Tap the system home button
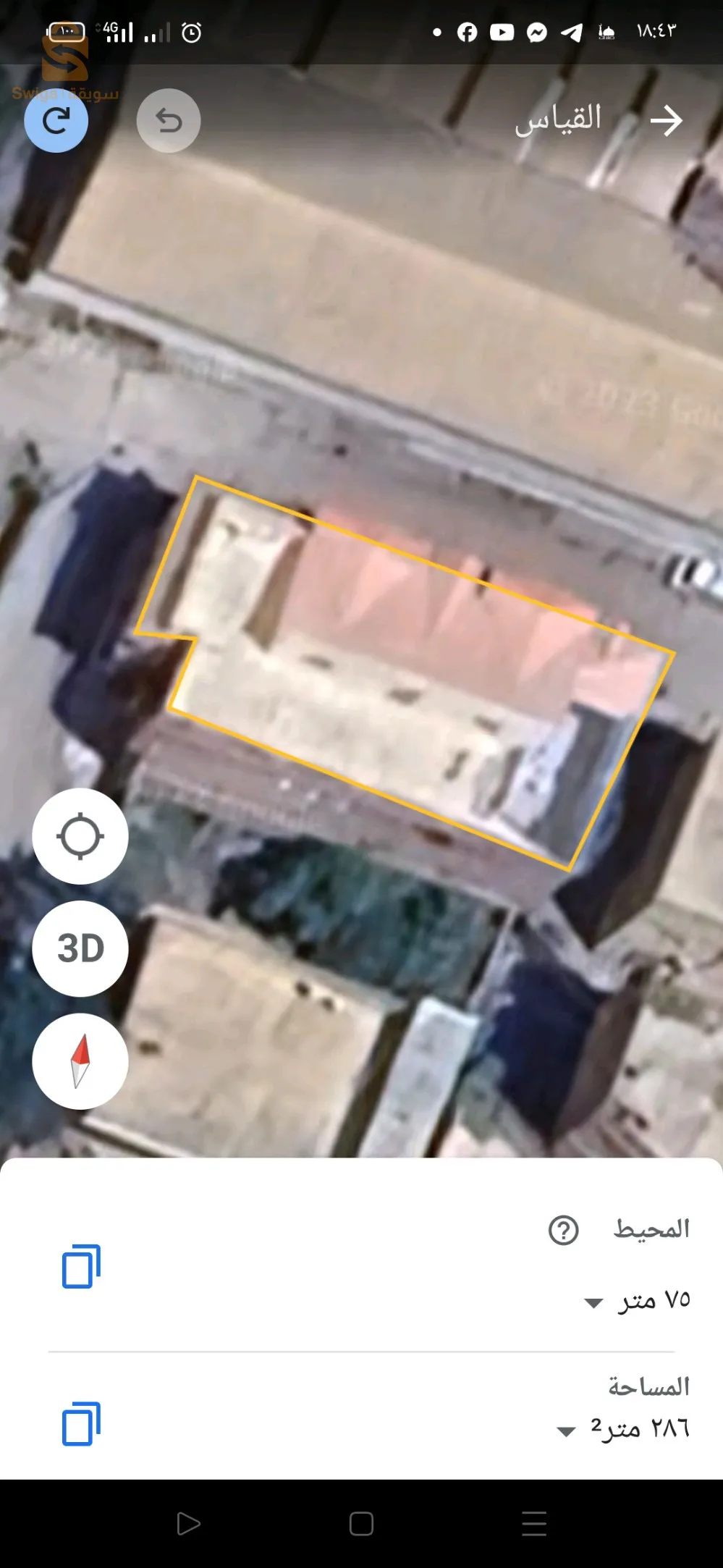The width and height of the screenshot is (723, 1568). pos(361,1524)
